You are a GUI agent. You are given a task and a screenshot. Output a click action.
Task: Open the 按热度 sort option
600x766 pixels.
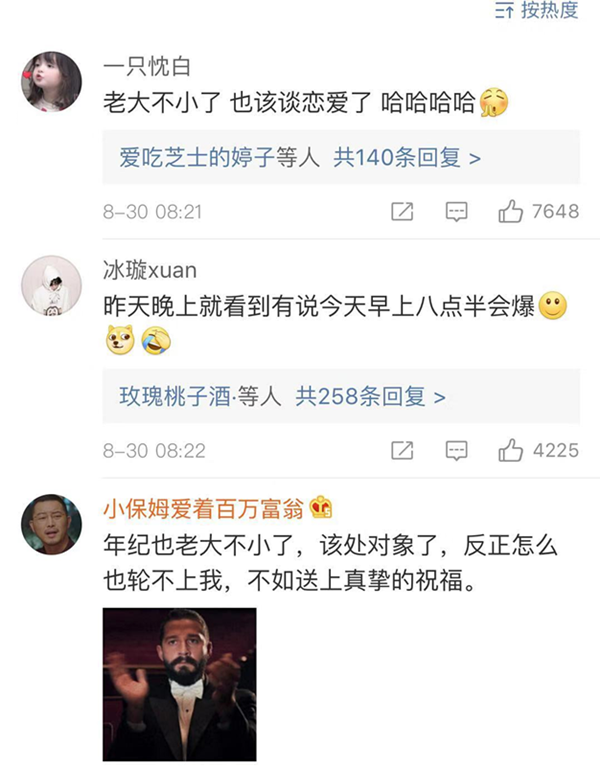click(537, 11)
